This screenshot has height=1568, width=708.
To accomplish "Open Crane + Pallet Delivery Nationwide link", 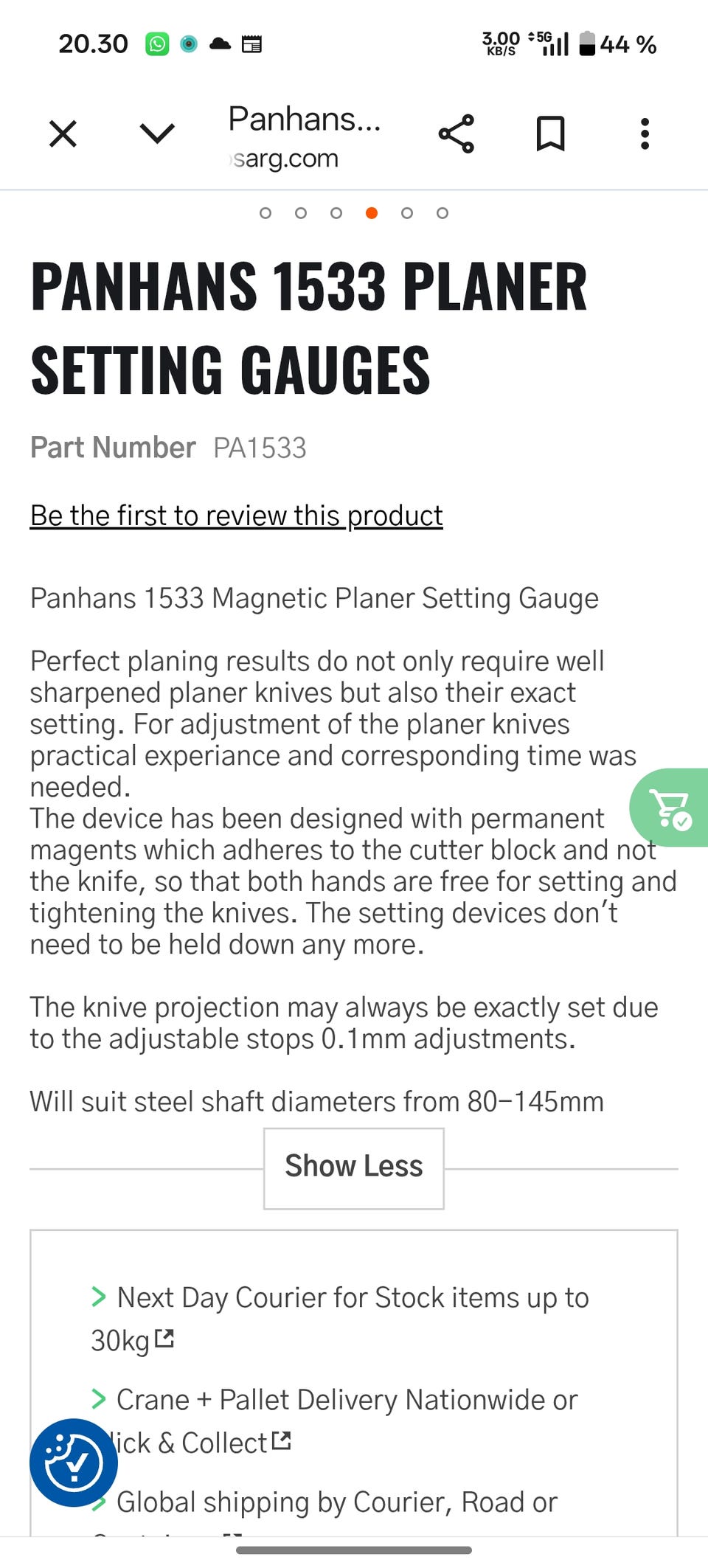I will [334, 1421].
